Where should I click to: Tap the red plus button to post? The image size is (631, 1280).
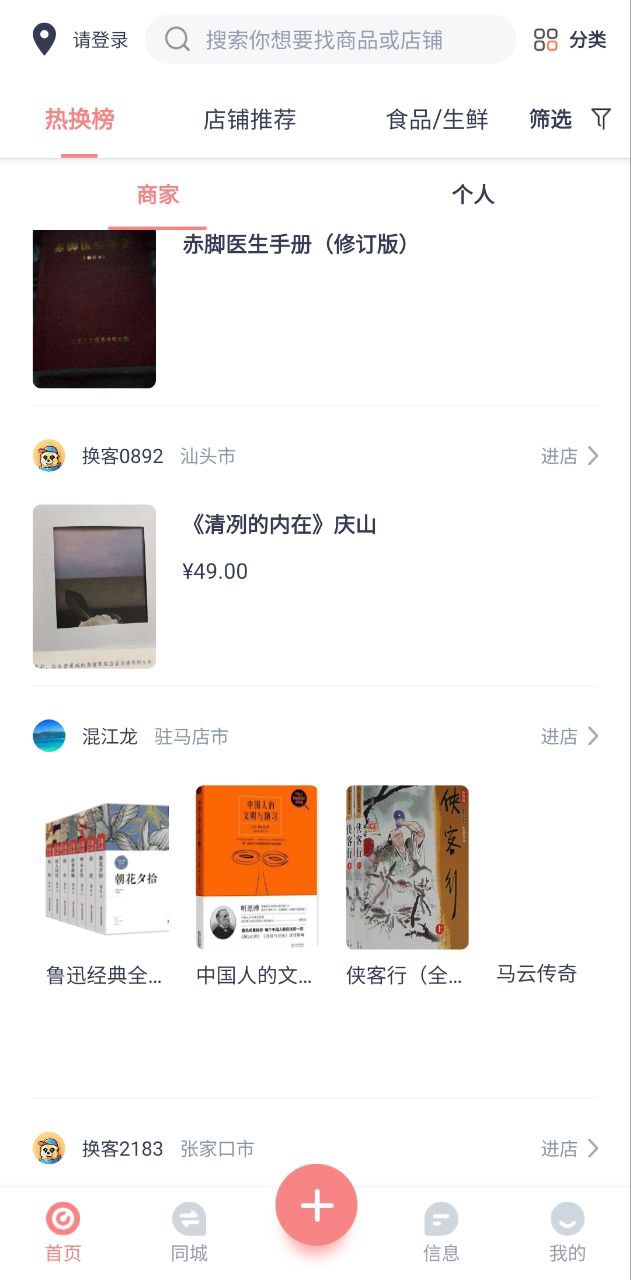316,1205
